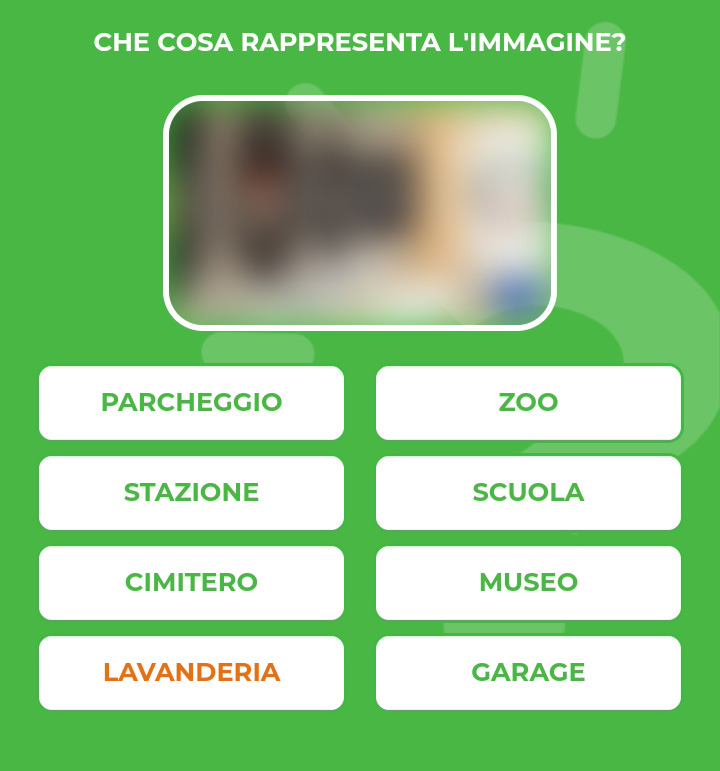Tap the CIMITERO option
The image size is (720, 771).
point(191,583)
